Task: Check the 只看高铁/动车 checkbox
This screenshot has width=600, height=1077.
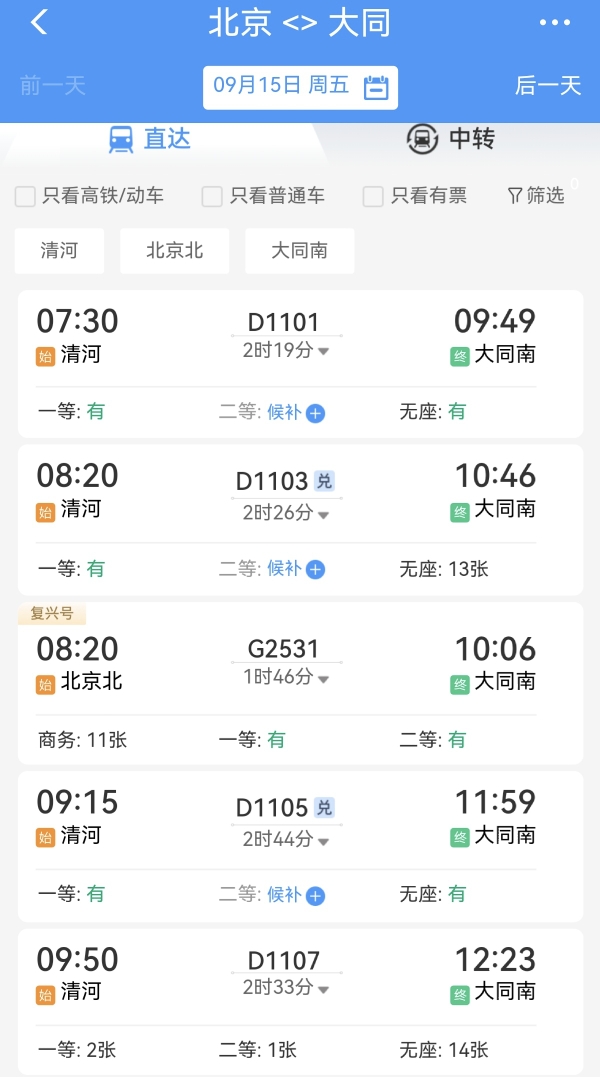Action: (x=26, y=197)
